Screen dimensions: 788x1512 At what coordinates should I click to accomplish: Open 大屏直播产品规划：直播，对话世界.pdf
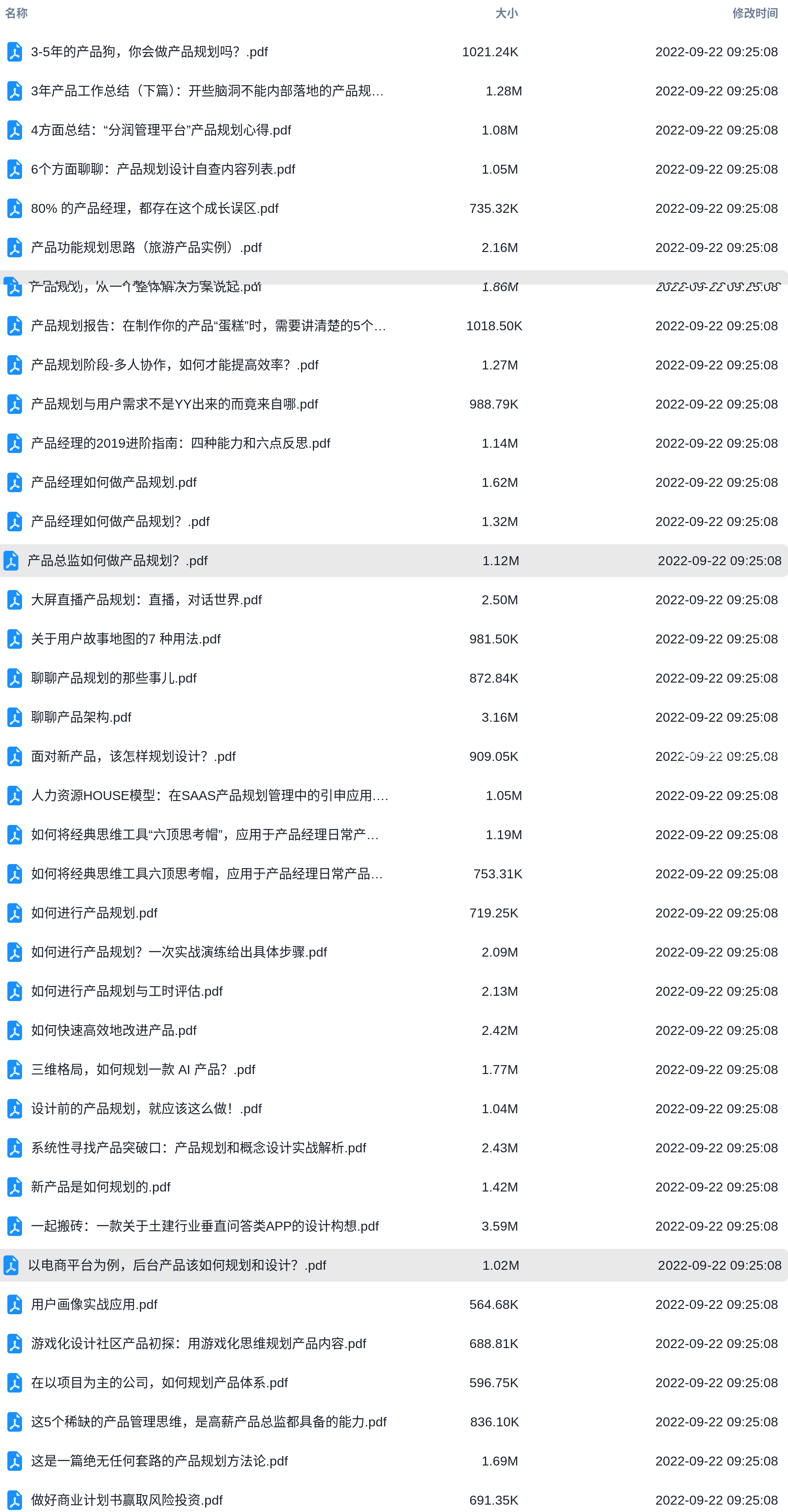click(x=146, y=600)
